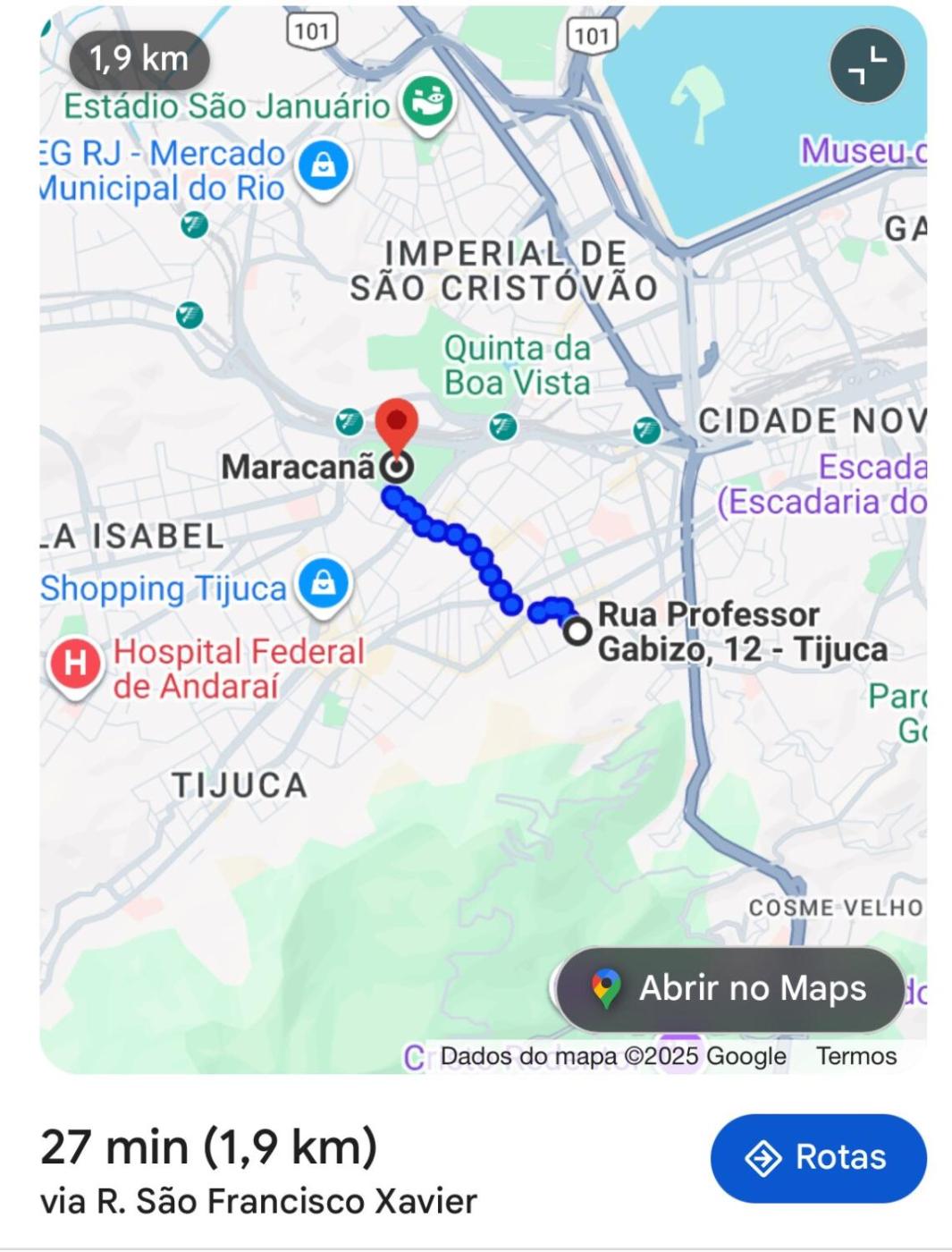Open the Termos link on the map
Screen dimensions: 952x1252
pyautogui.click(x=855, y=1056)
